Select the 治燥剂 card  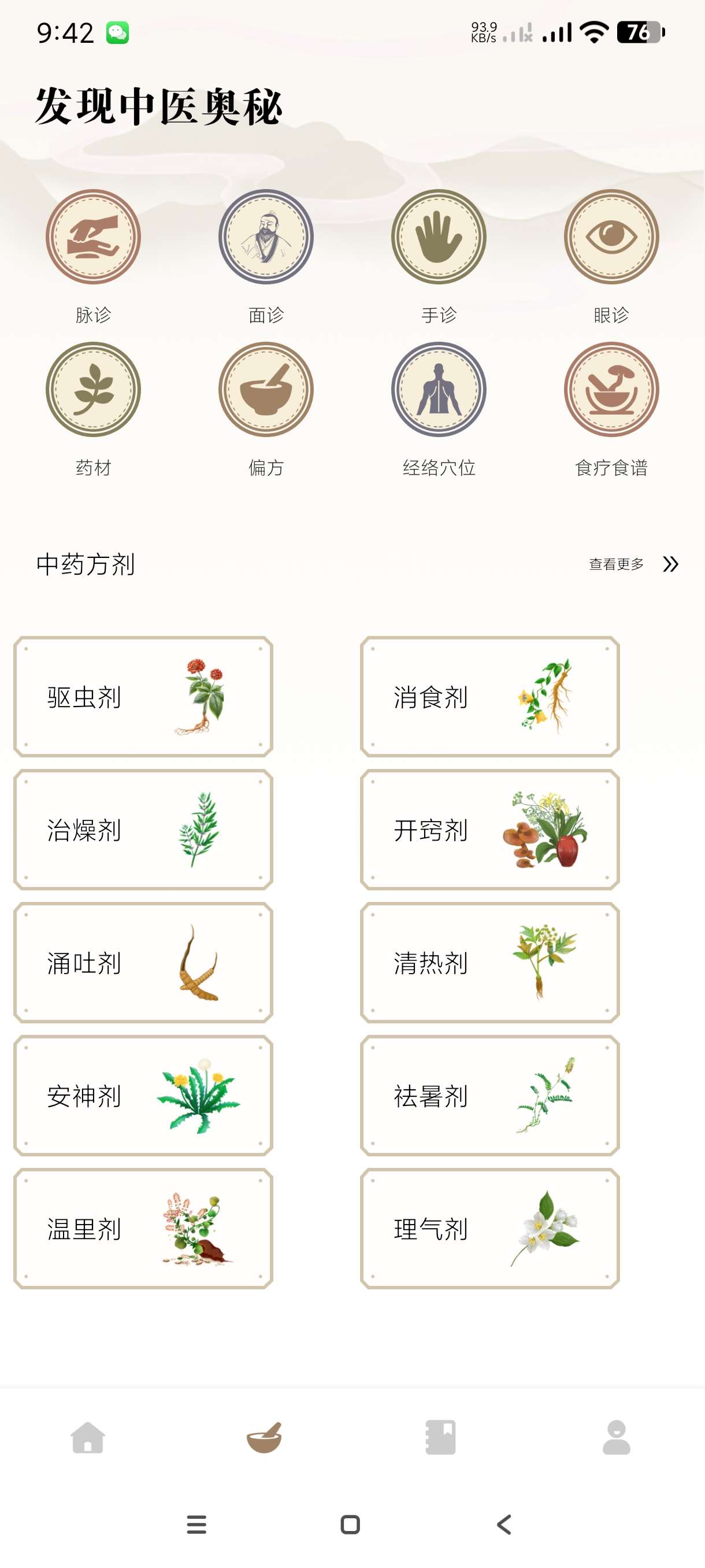pos(143,829)
